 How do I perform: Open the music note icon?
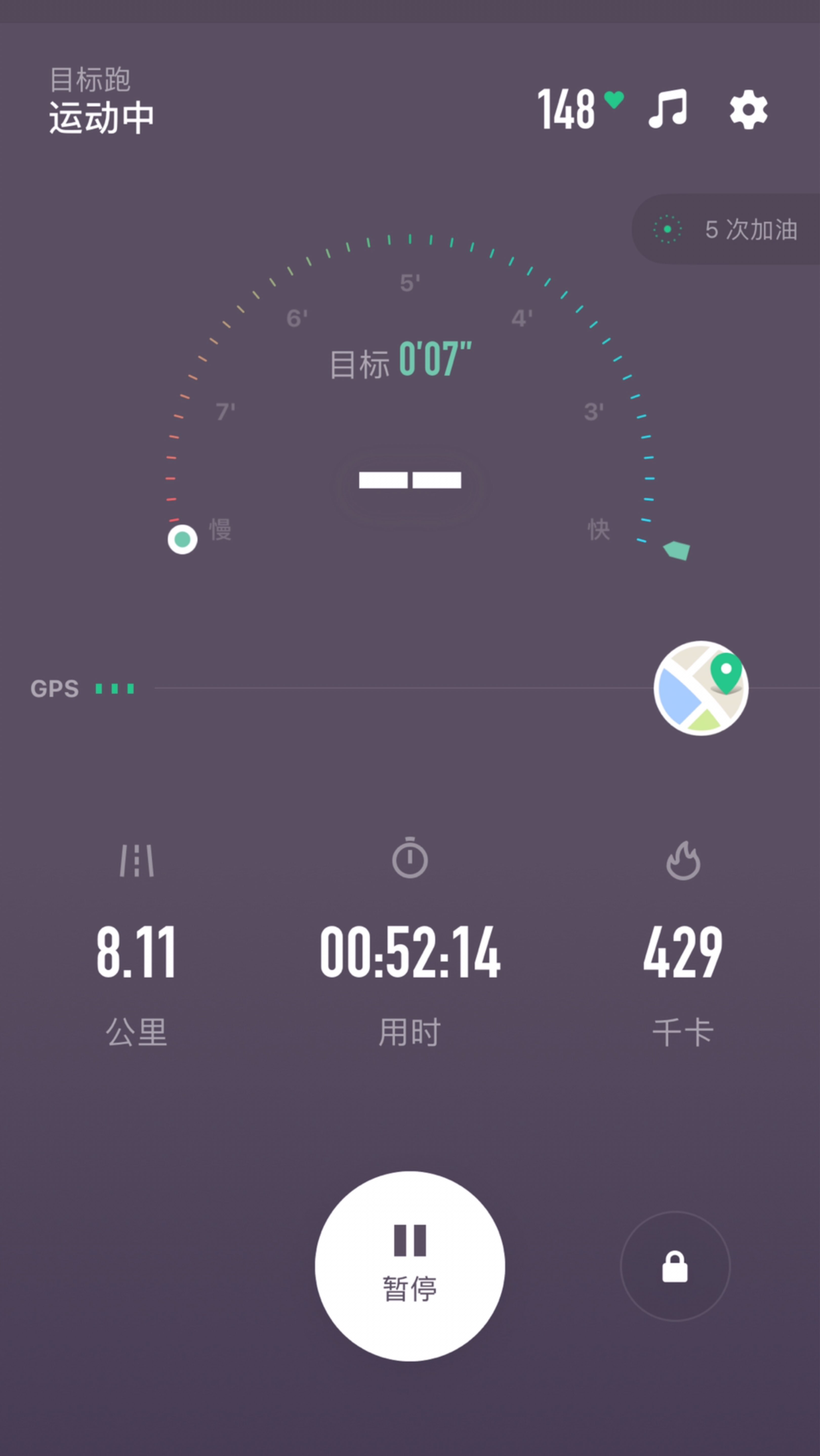tap(667, 109)
